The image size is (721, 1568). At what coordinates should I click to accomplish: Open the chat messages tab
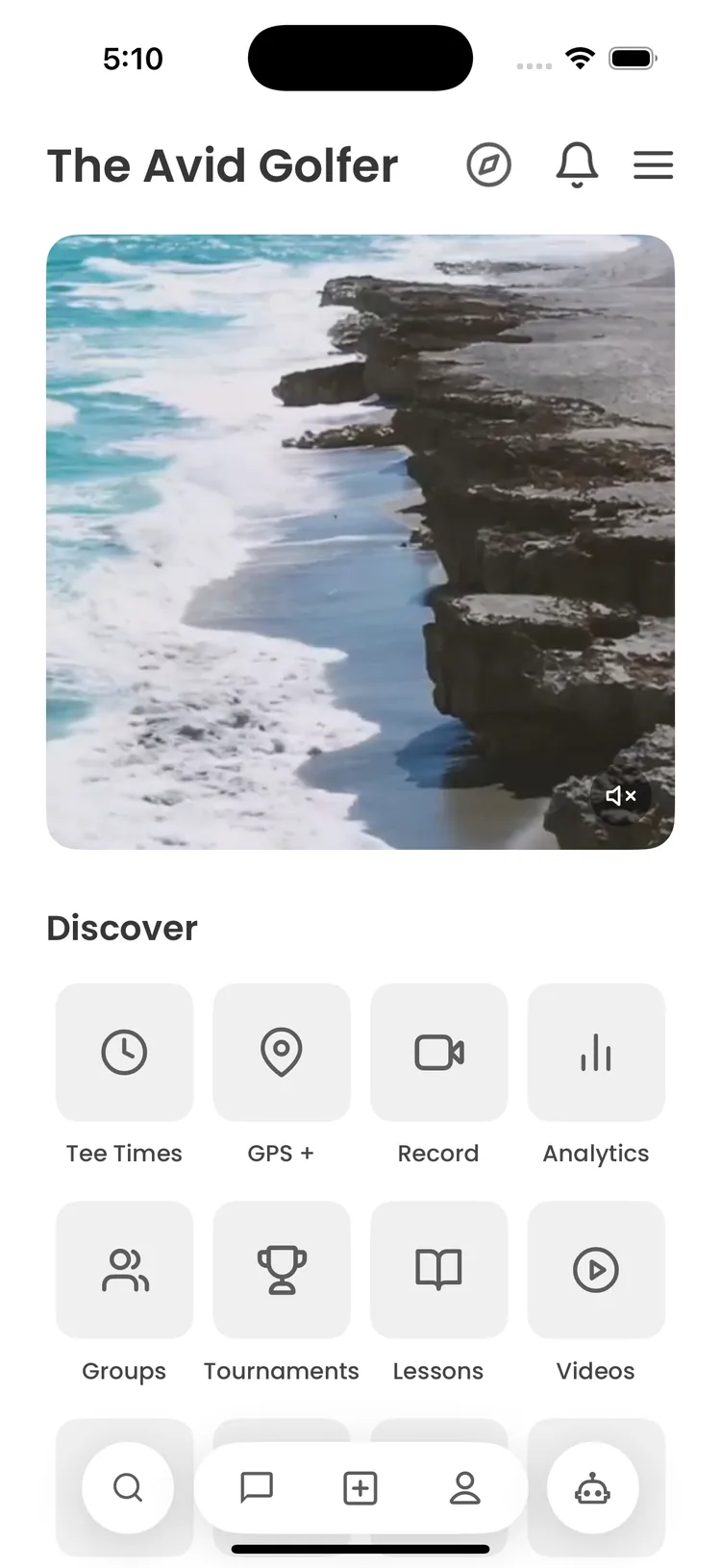256,1488
